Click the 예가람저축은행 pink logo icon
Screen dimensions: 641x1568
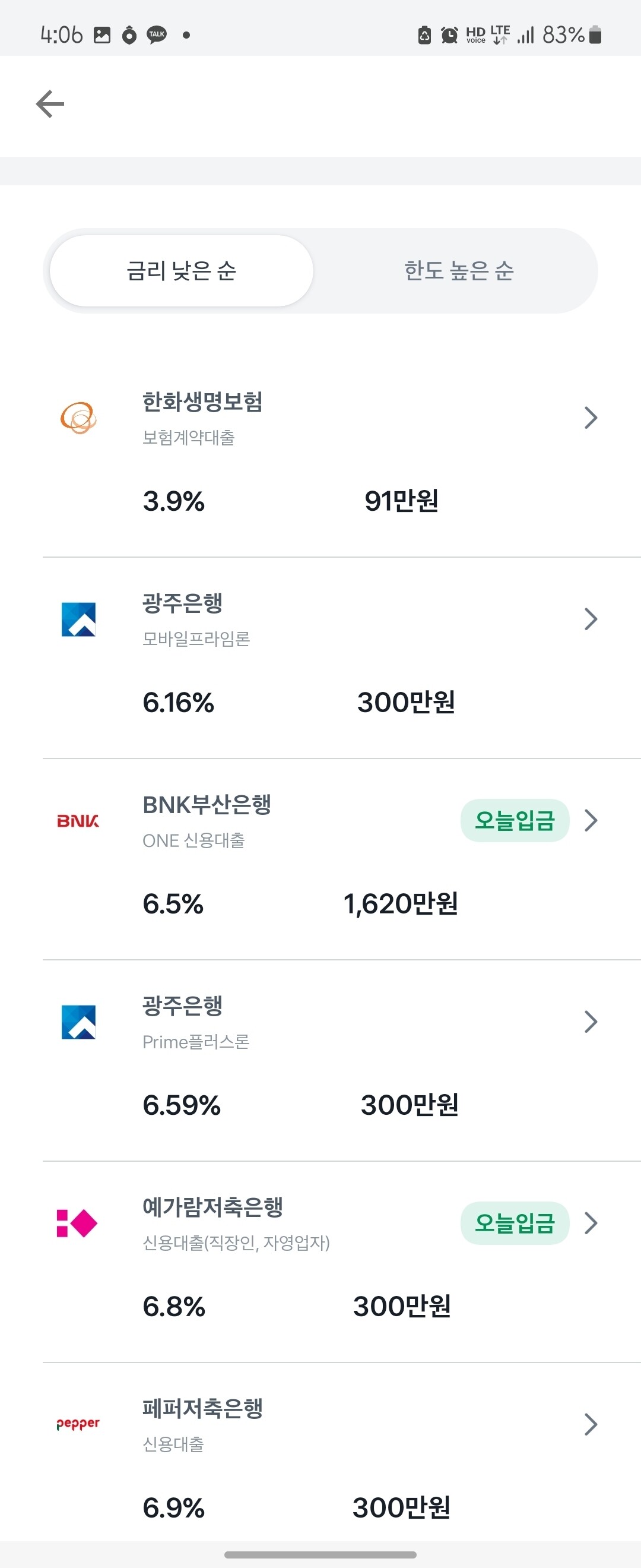coord(77,1223)
